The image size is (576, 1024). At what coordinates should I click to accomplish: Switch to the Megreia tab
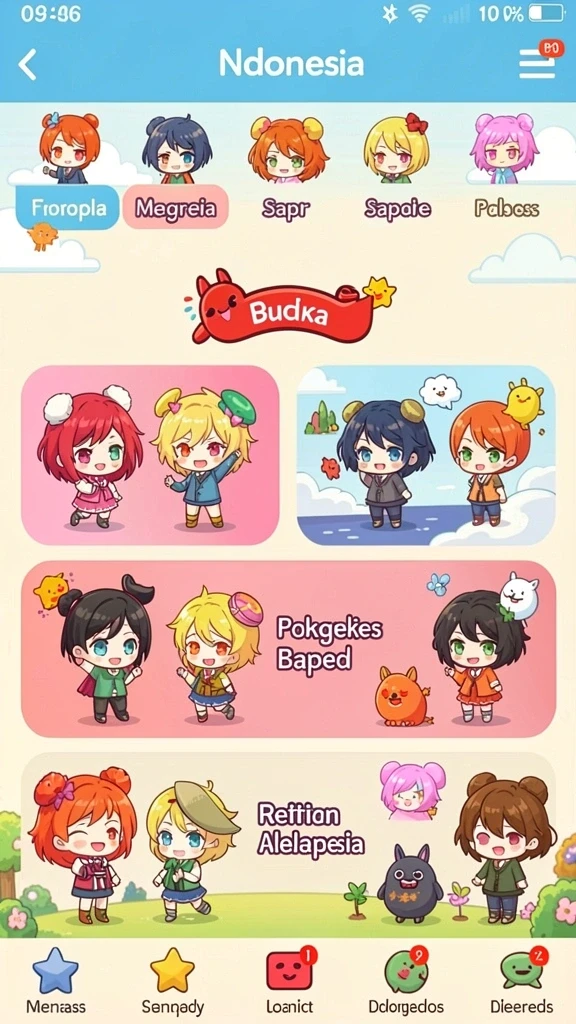(175, 208)
